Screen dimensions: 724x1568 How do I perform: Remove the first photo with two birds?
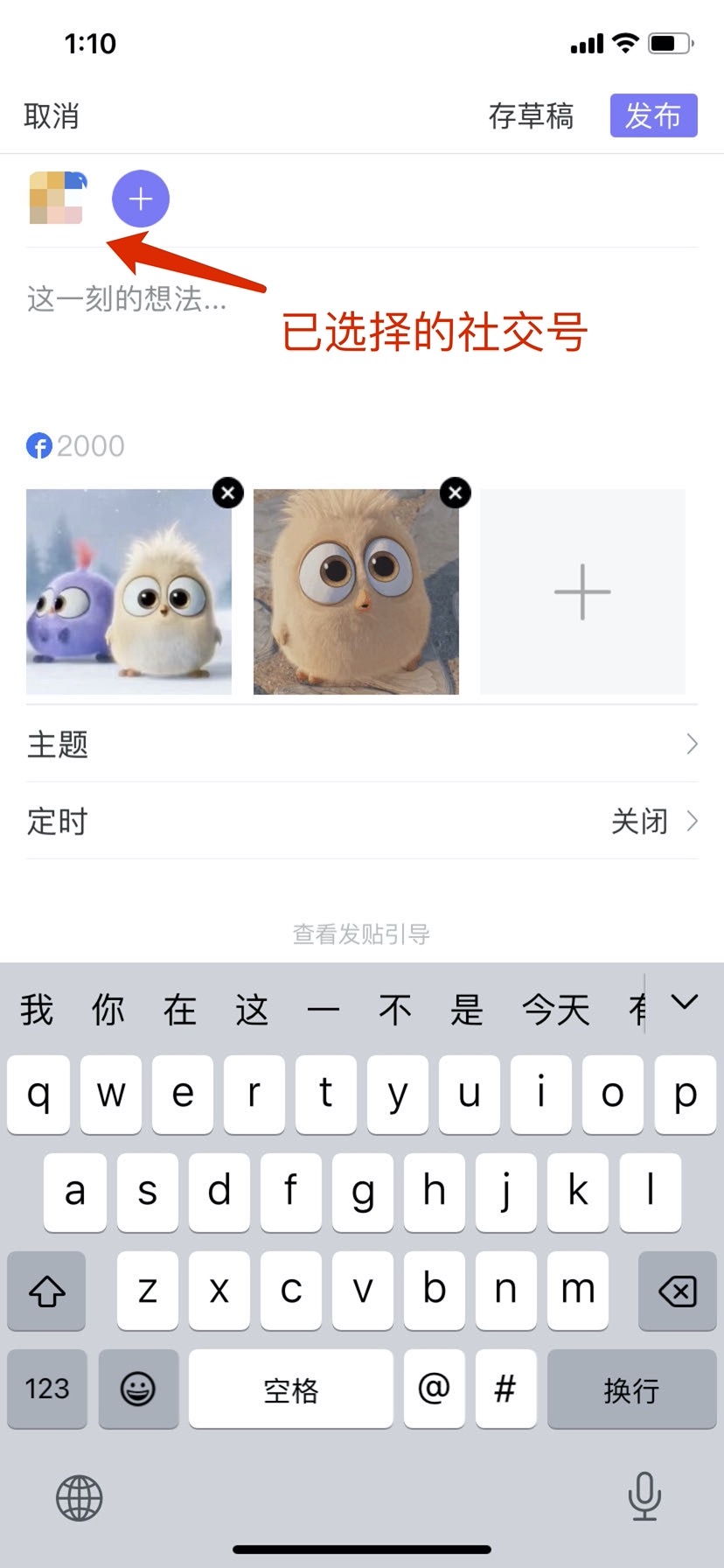228,493
